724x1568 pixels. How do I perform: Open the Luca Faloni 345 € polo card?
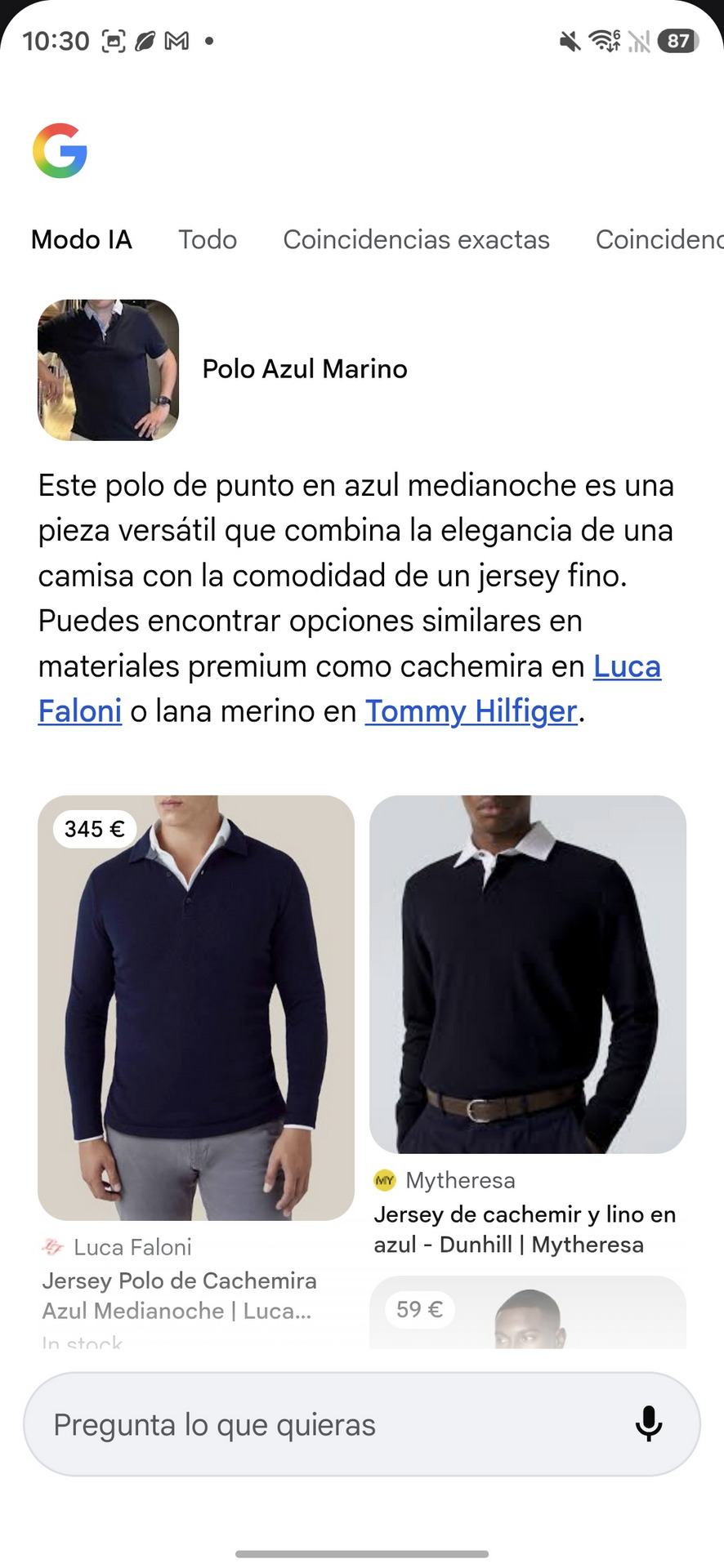196,1007
